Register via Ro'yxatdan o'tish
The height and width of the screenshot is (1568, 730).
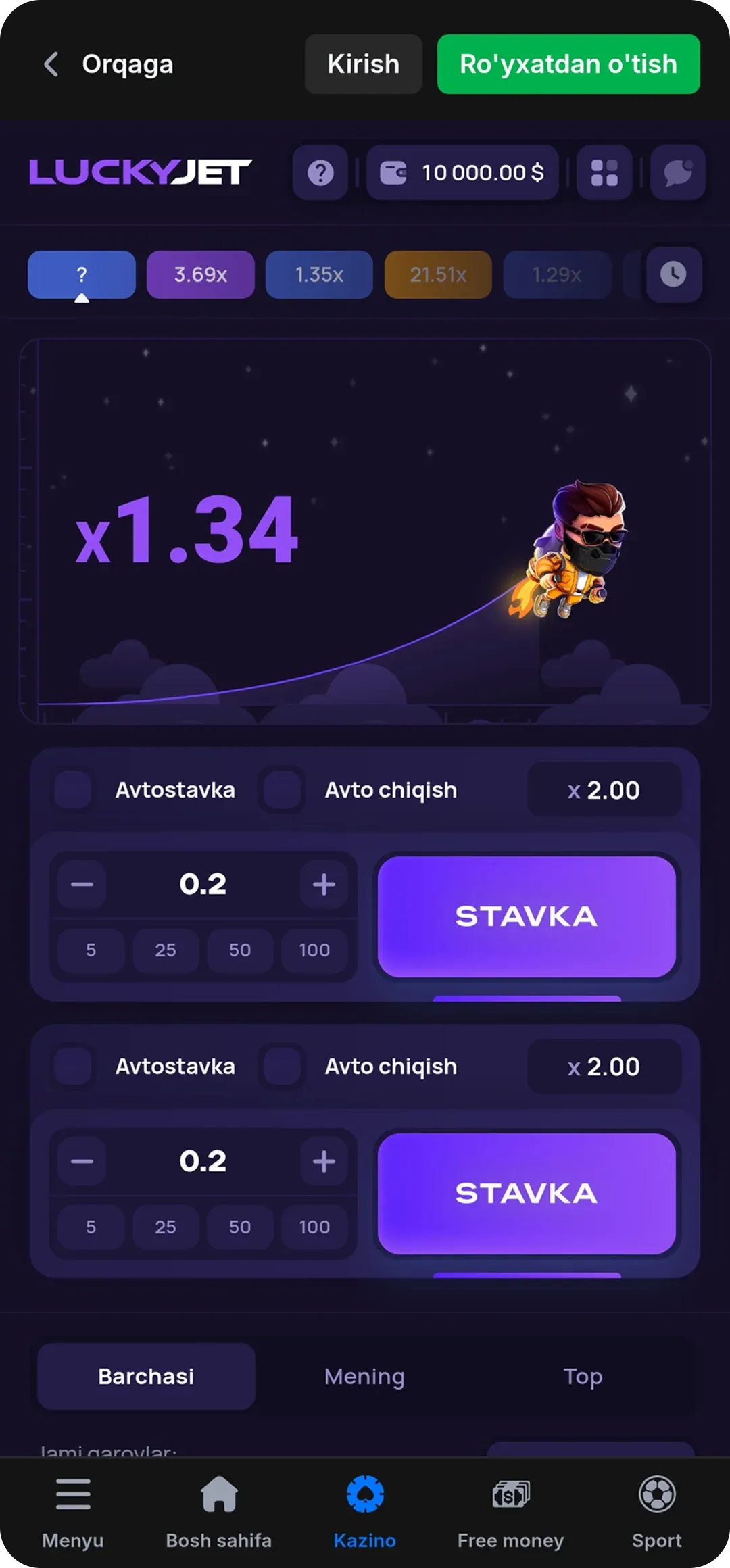568,64
